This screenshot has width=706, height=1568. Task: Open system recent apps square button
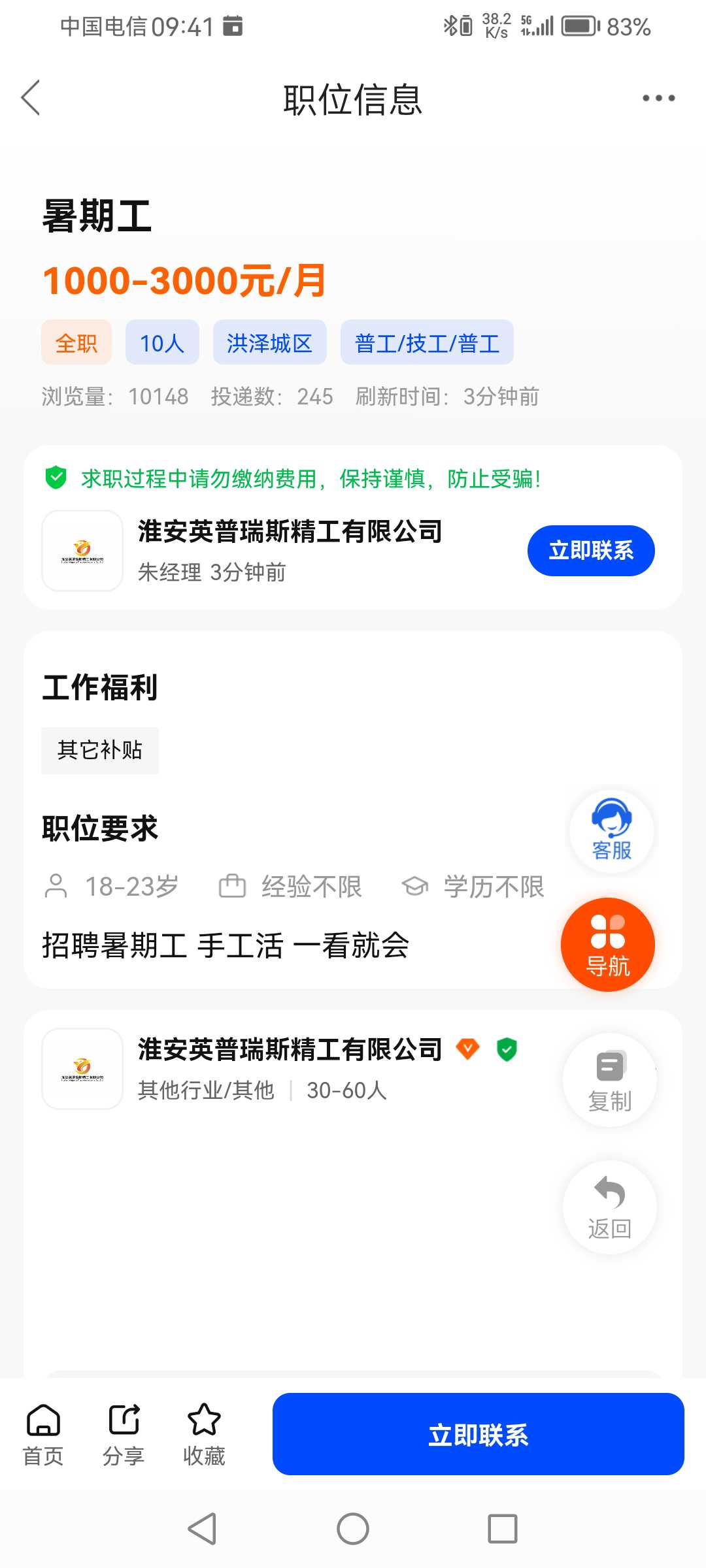[x=503, y=1529]
